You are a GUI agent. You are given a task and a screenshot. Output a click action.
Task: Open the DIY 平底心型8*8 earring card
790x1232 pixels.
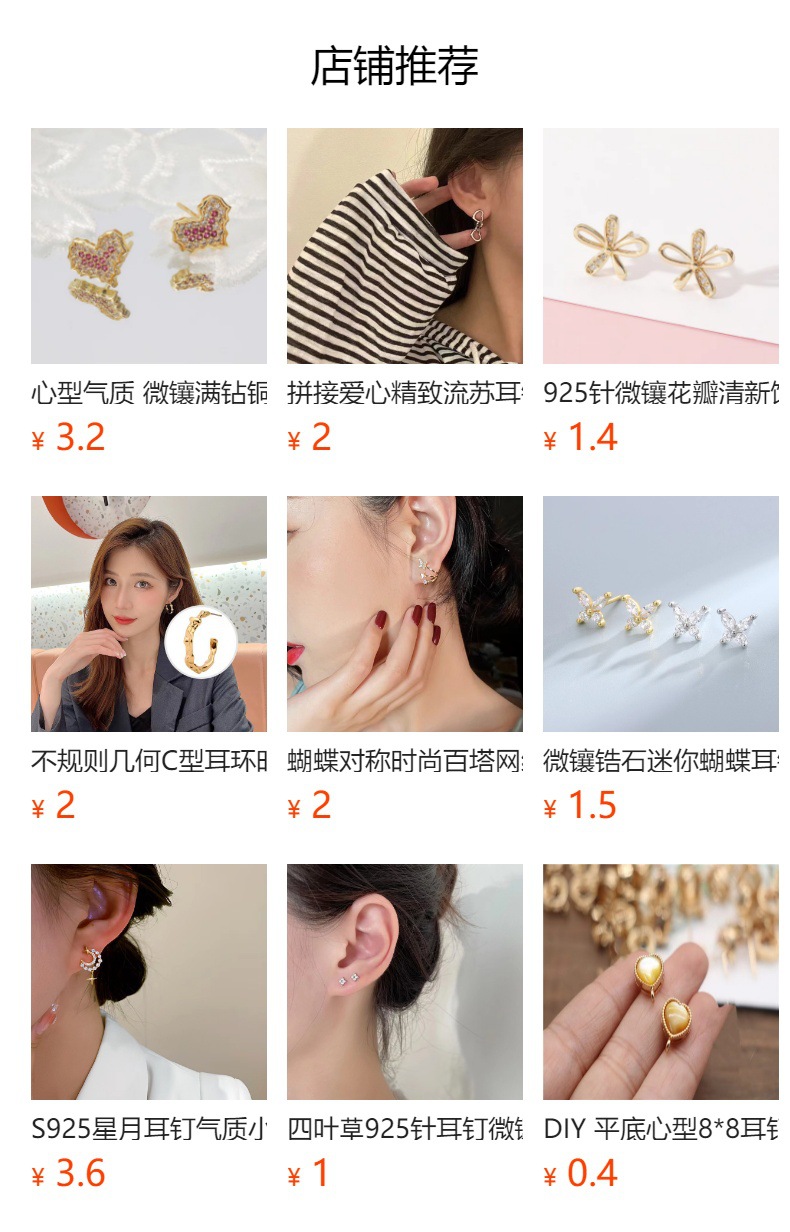(x=660, y=982)
